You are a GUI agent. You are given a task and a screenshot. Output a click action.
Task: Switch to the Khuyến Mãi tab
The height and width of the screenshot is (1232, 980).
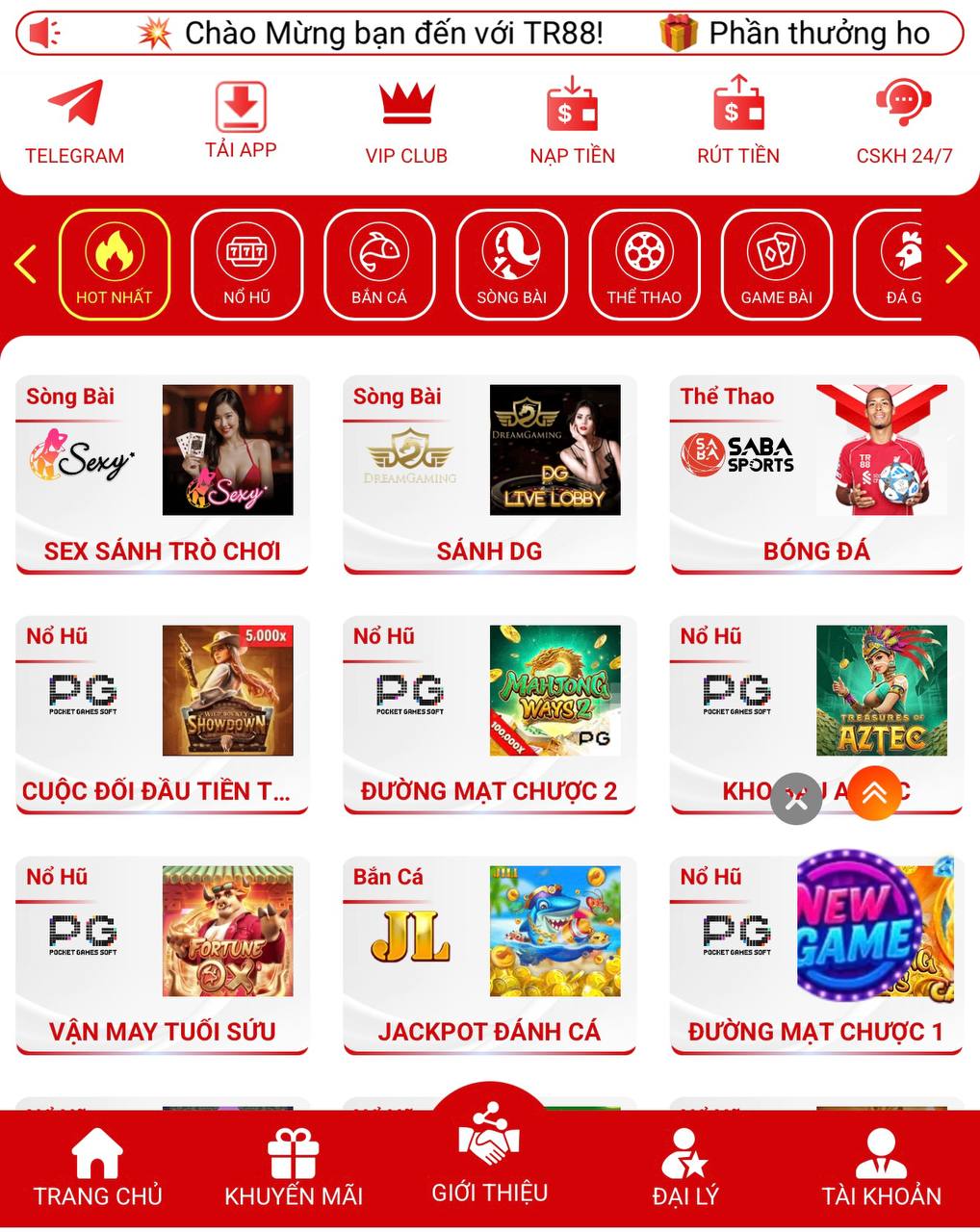click(294, 1171)
